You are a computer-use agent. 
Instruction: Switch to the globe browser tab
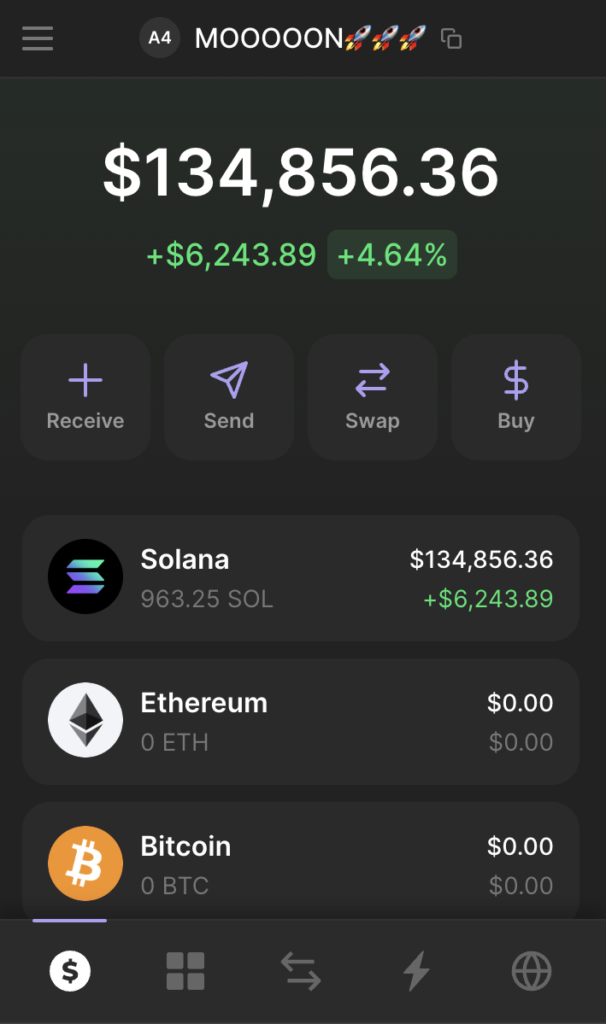point(532,971)
